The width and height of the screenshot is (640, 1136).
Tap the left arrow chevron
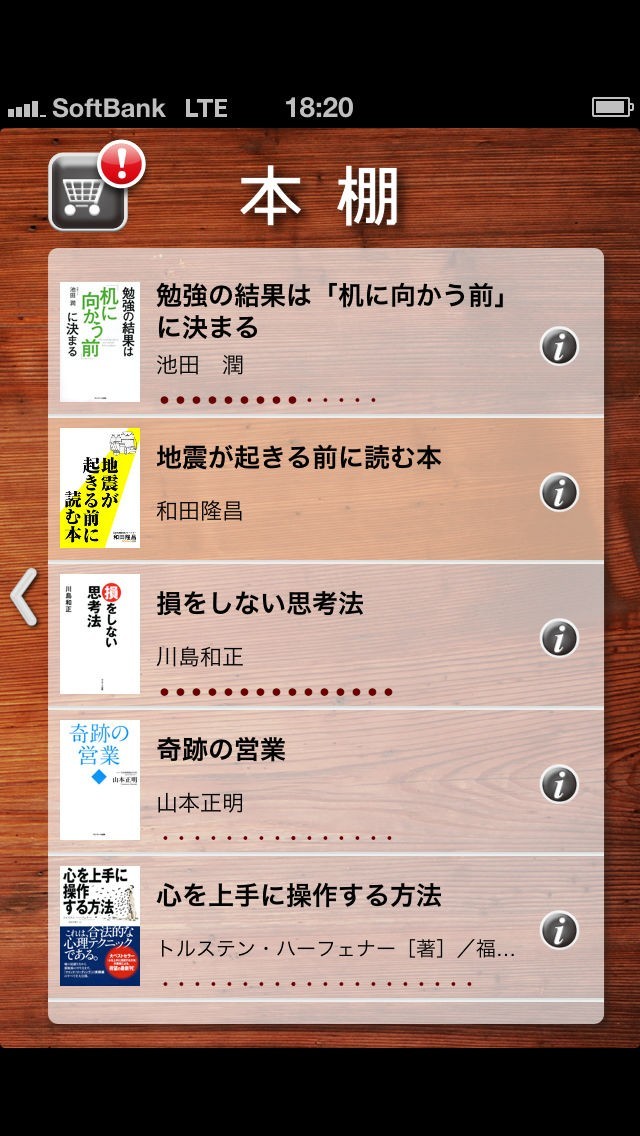[x=24, y=597]
